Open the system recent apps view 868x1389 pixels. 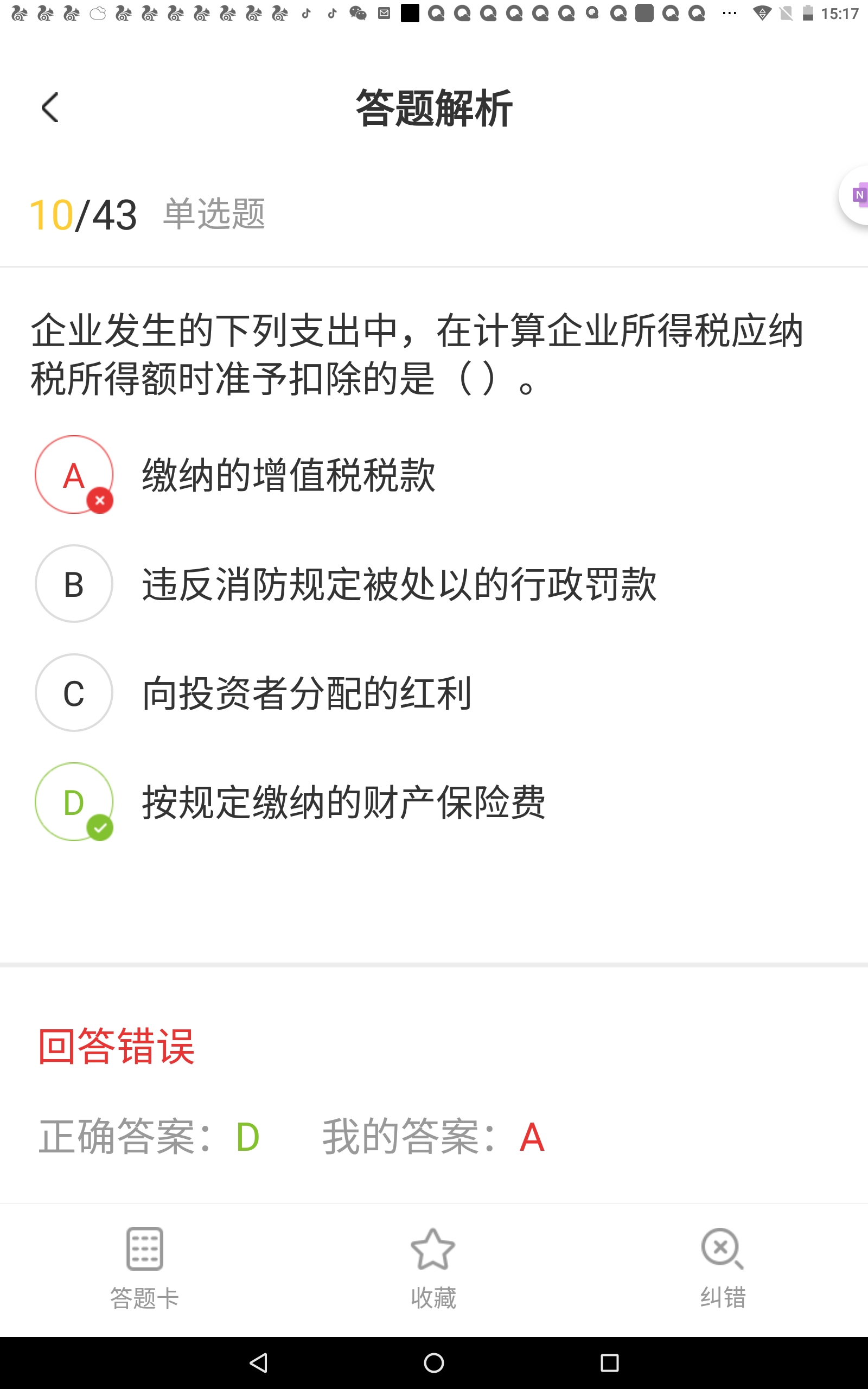click(610, 1362)
